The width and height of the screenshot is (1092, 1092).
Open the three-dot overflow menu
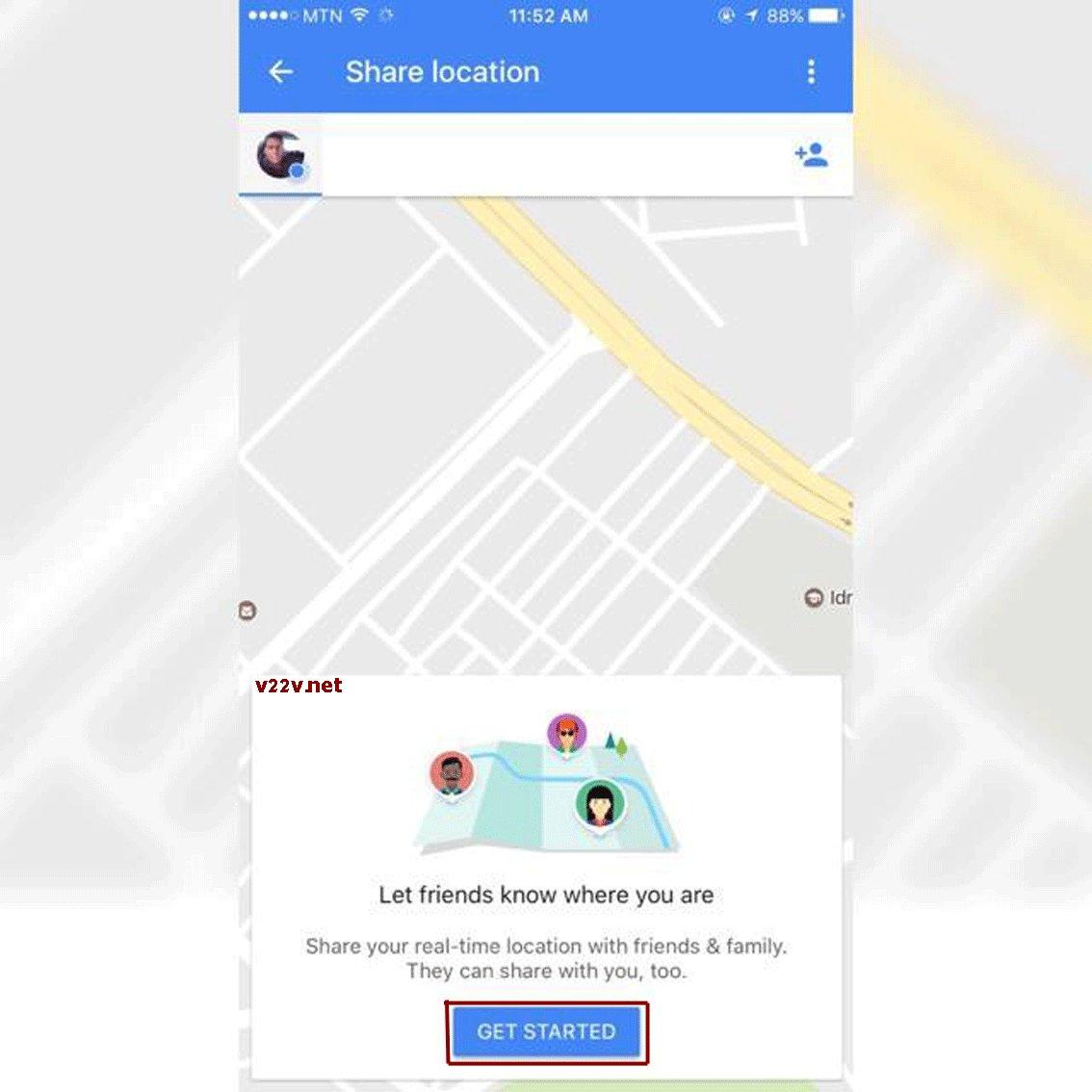click(811, 72)
